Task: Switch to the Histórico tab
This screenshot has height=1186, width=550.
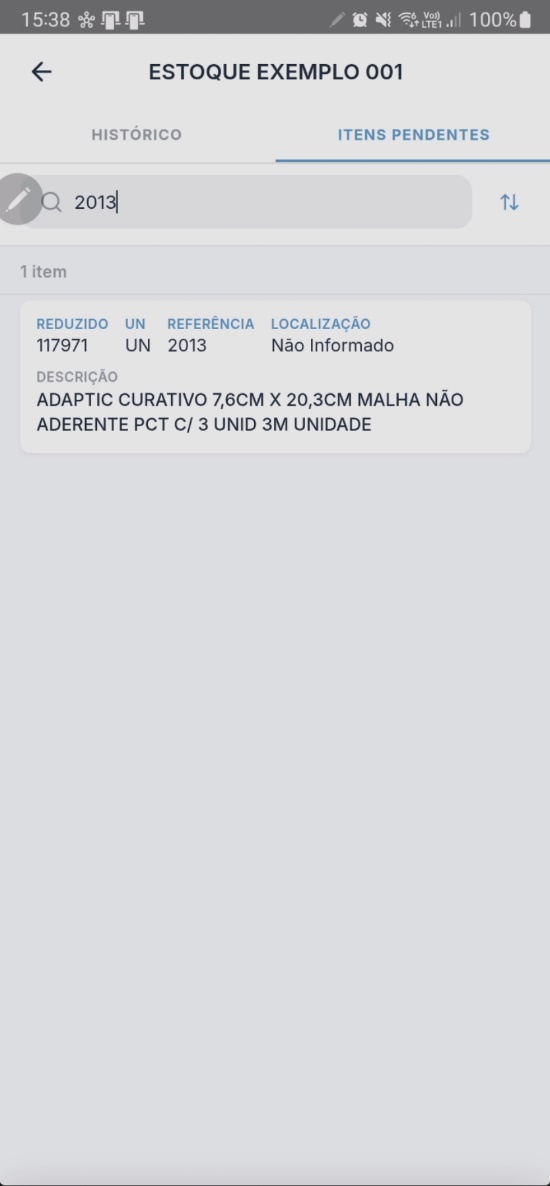Action: click(137, 135)
